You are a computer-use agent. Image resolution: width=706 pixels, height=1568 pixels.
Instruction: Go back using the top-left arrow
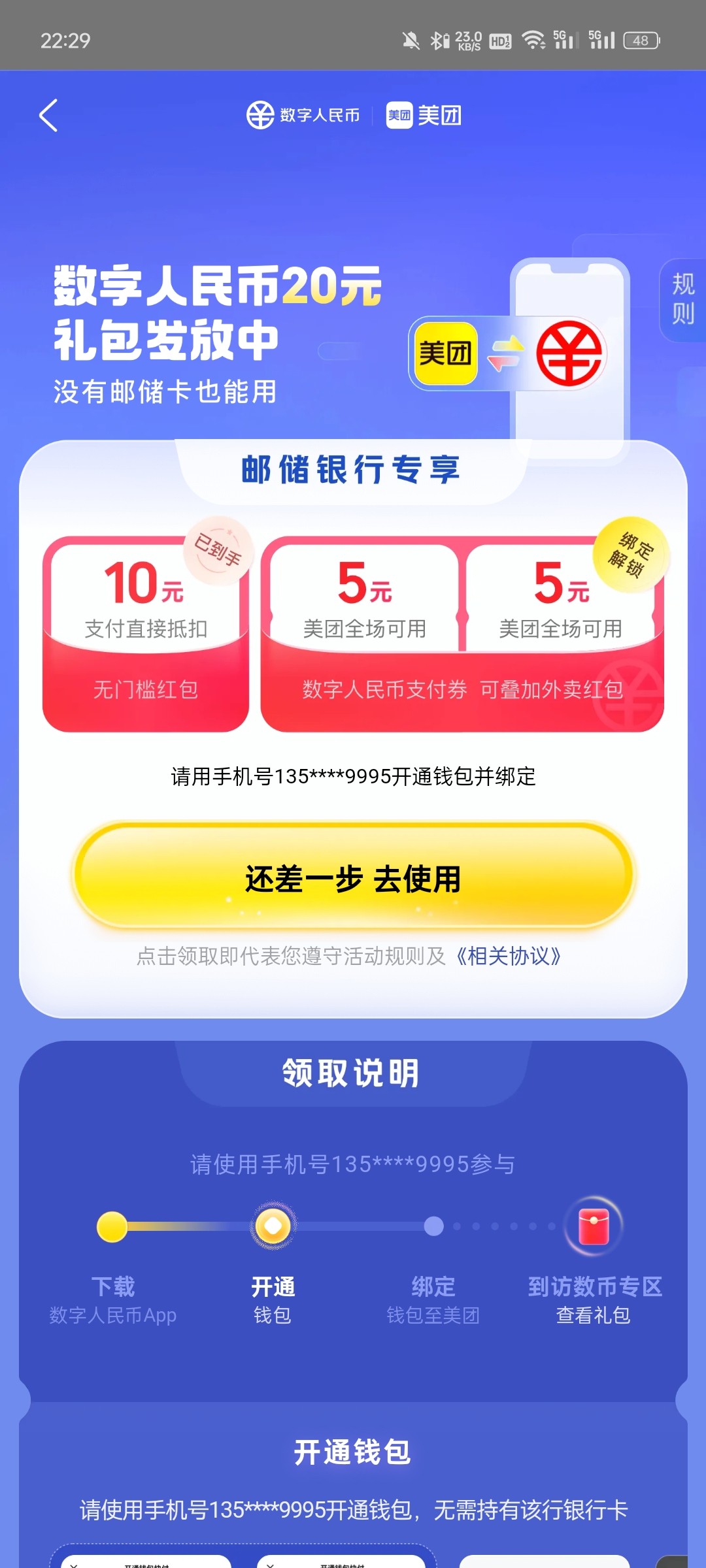click(x=49, y=116)
